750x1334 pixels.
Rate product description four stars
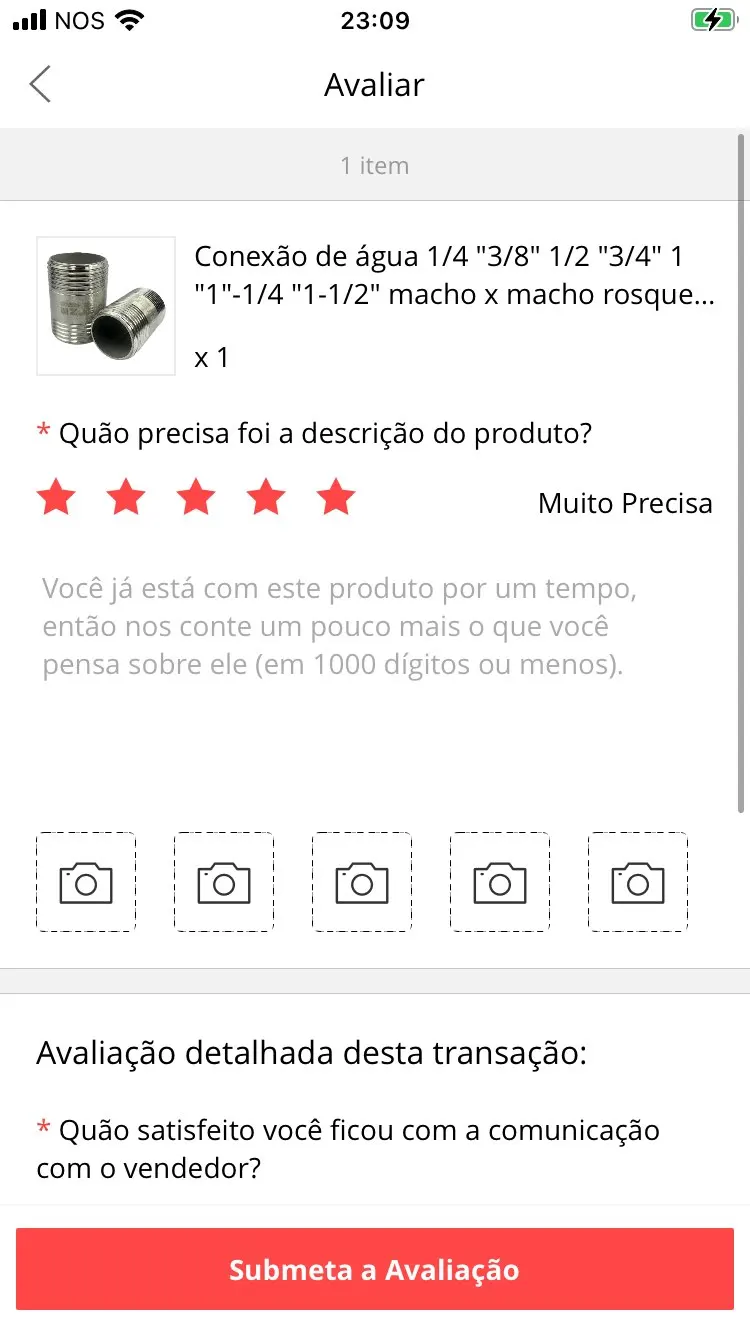click(266, 497)
